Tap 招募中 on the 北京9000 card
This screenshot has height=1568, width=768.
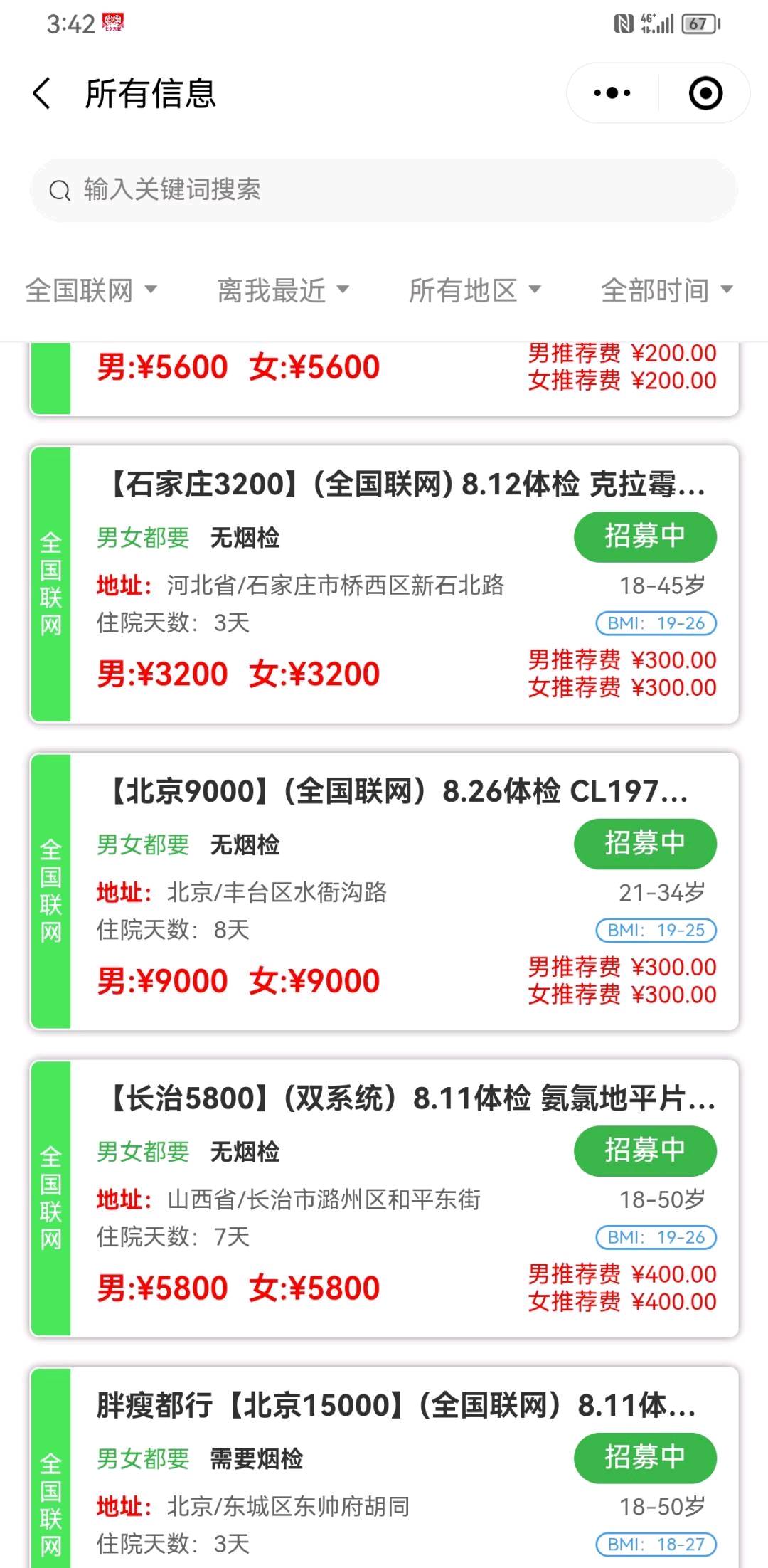645,843
